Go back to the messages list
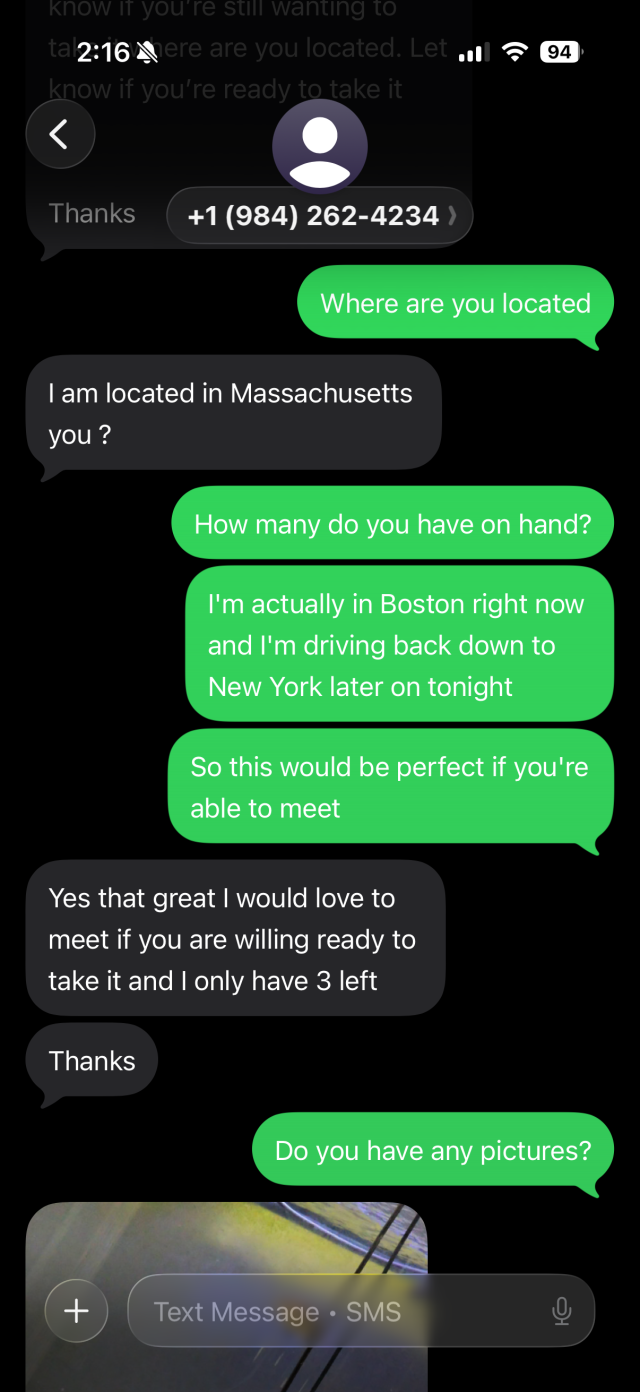The width and height of the screenshot is (640, 1392). [x=60, y=134]
